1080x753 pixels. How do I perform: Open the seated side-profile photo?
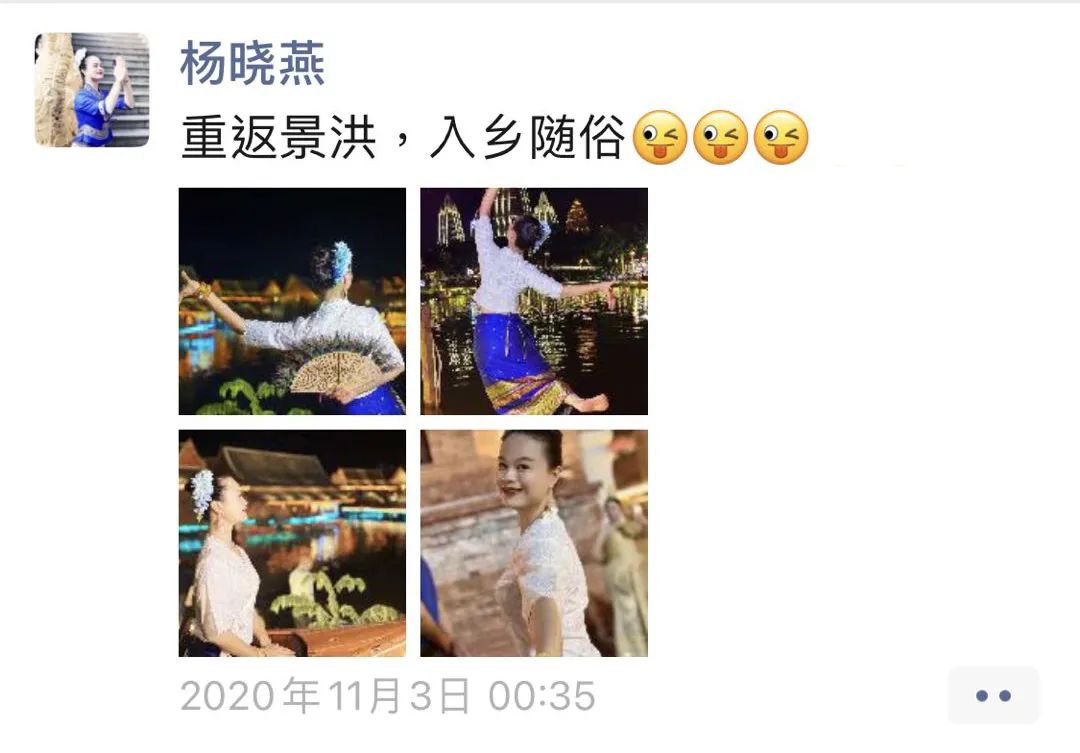coord(292,543)
